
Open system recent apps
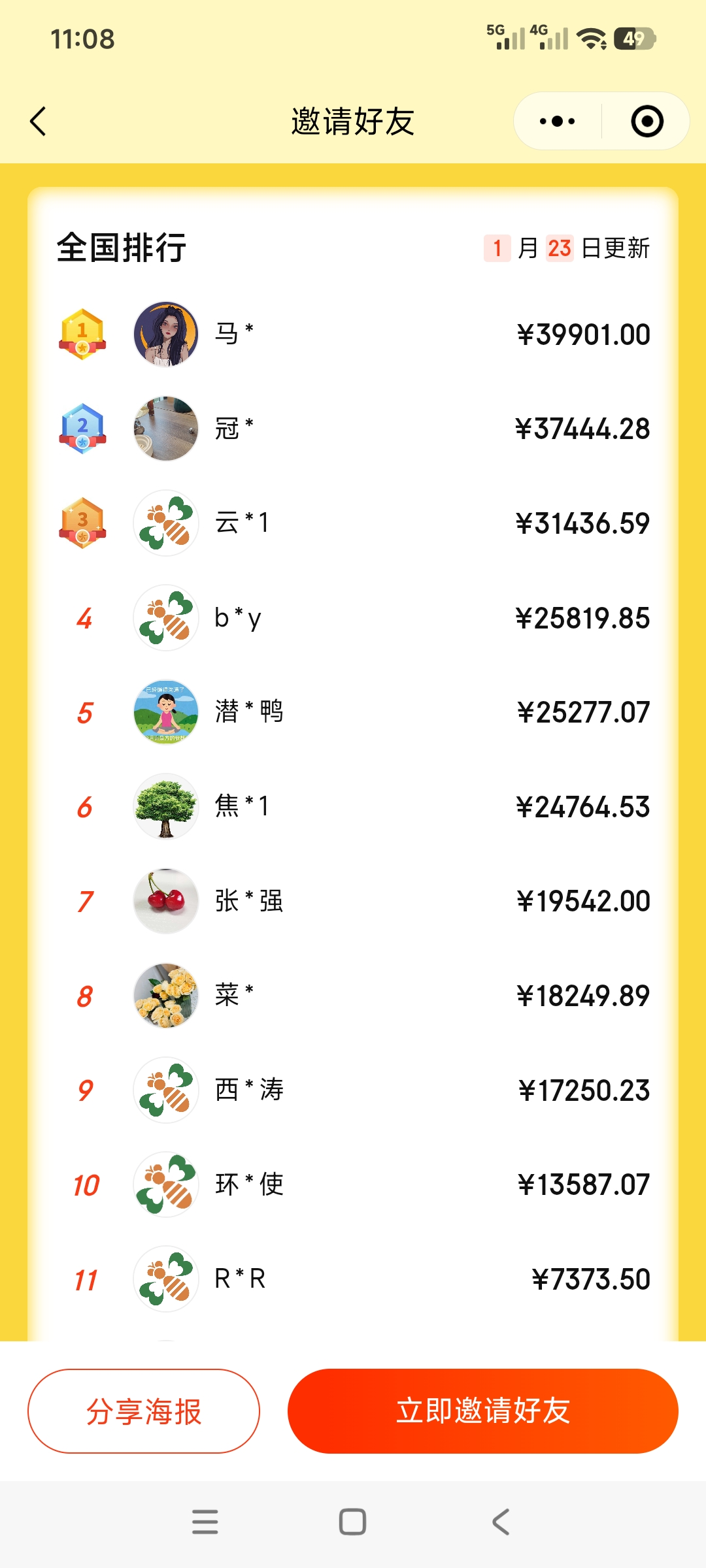[205, 1522]
